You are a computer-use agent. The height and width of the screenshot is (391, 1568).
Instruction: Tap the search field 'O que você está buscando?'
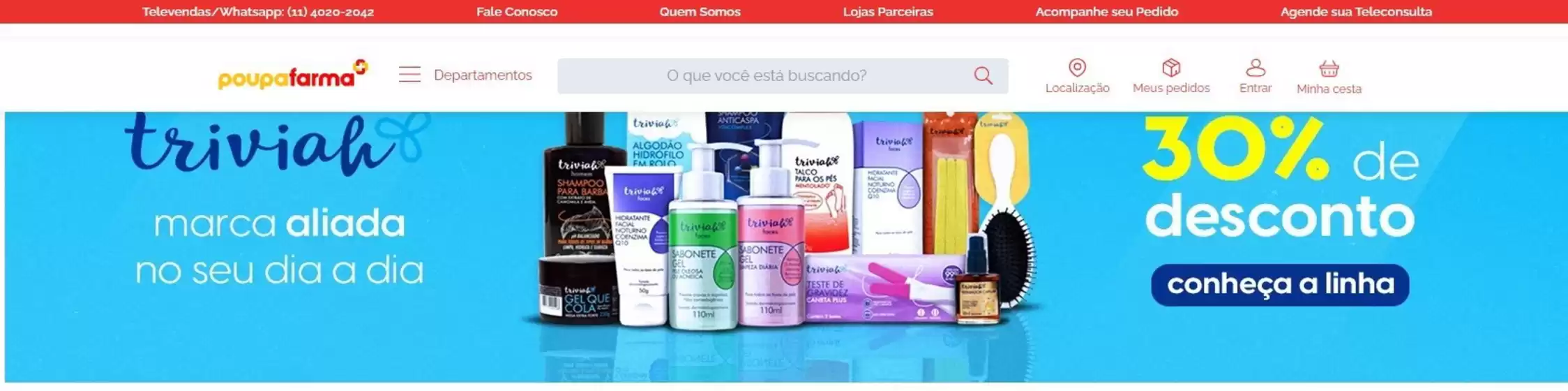[766, 75]
